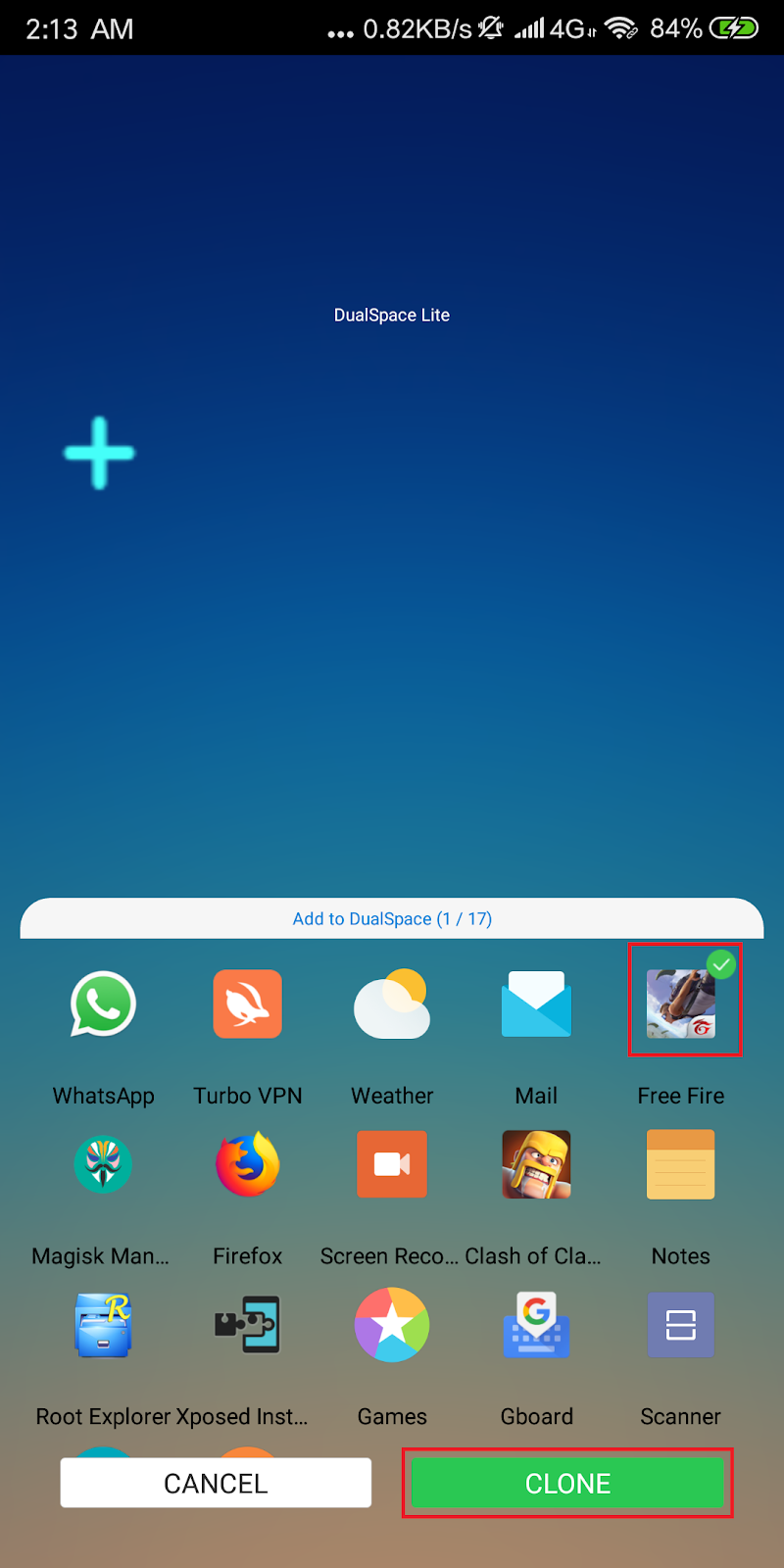Select the Scanner app

pyautogui.click(x=681, y=1325)
